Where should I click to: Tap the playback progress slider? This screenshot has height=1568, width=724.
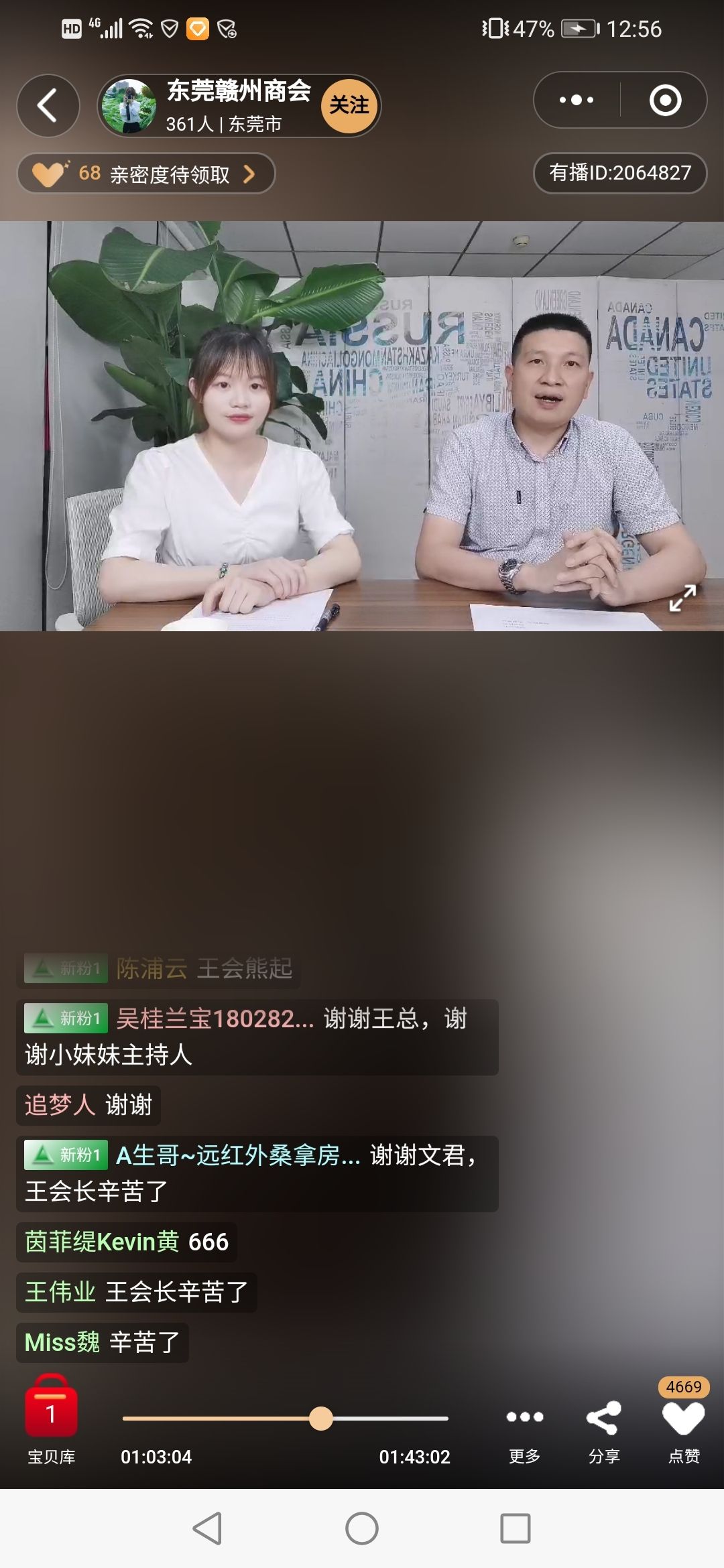(321, 1418)
